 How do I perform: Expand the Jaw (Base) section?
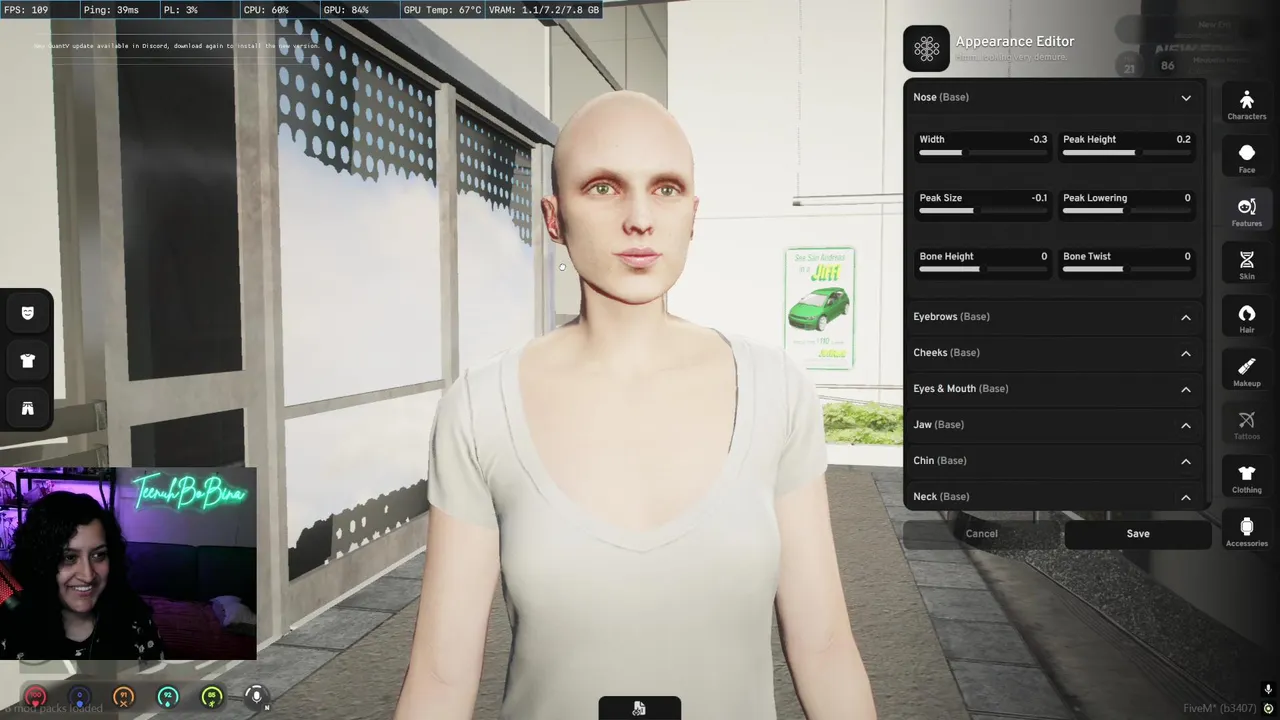1185,425
